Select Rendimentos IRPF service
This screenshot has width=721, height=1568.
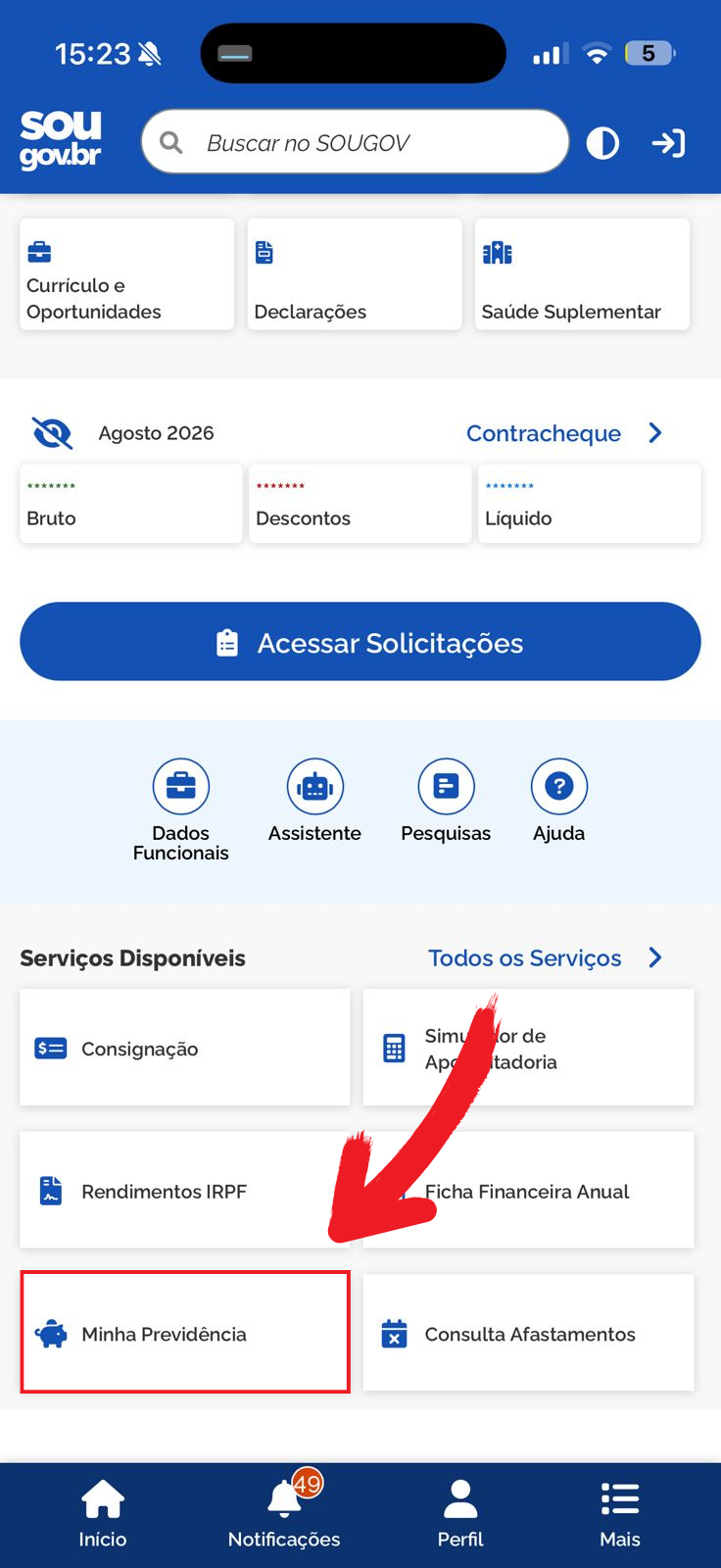pyautogui.click(x=184, y=1191)
